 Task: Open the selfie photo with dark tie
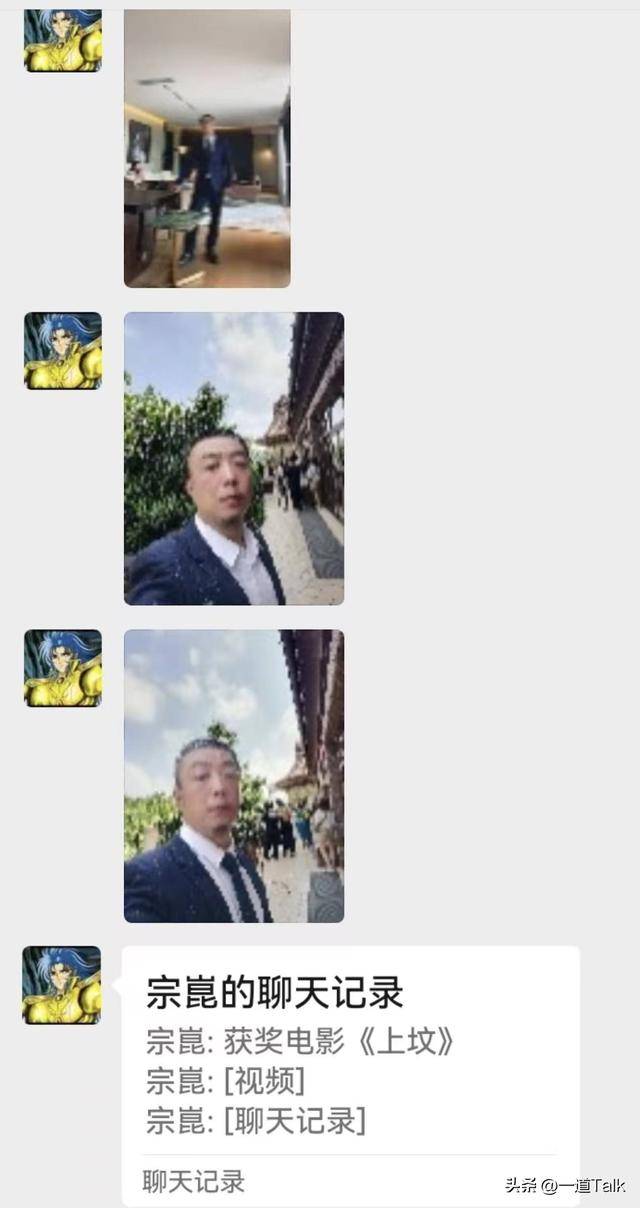point(233,775)
